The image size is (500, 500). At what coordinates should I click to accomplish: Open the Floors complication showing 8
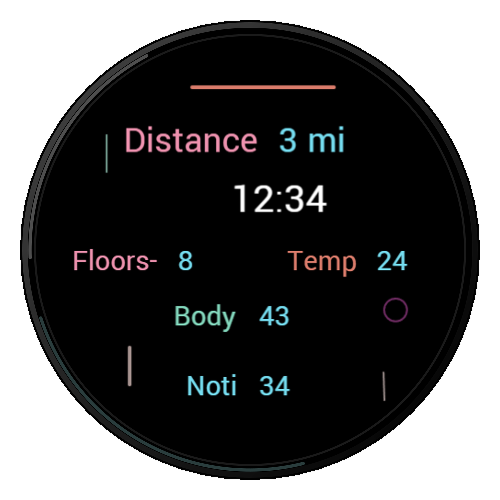tap(133, 260)
